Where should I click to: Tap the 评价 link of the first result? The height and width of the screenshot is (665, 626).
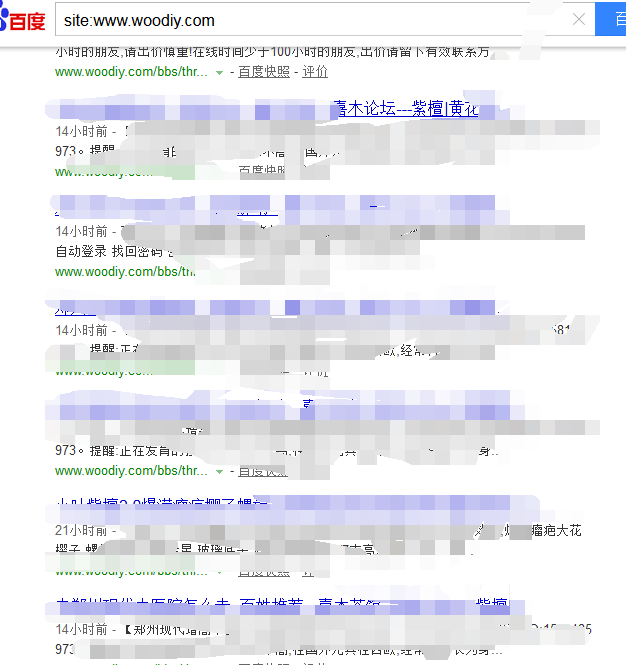315,71
